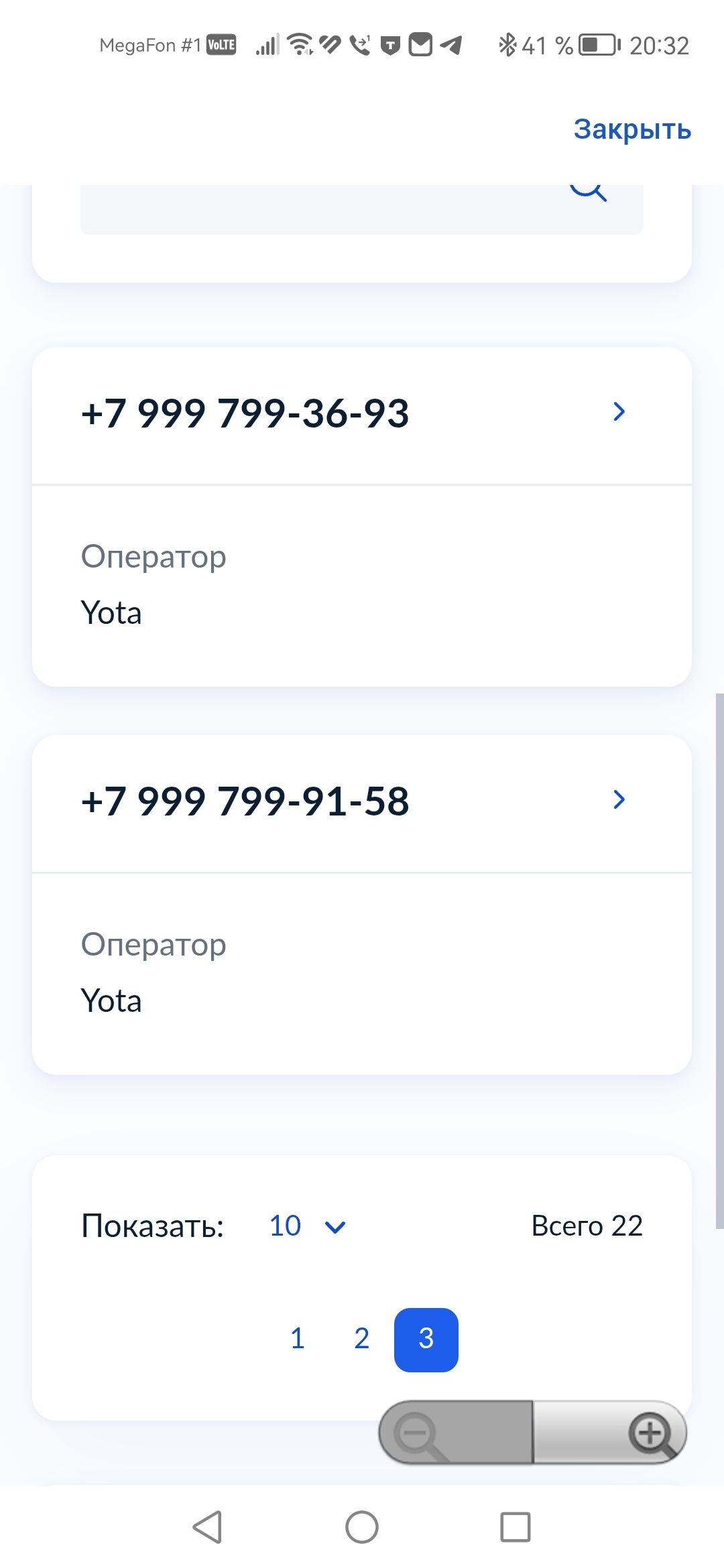Go to page 2 of results
The image size is (724, 1568).
click(362, 1339)
